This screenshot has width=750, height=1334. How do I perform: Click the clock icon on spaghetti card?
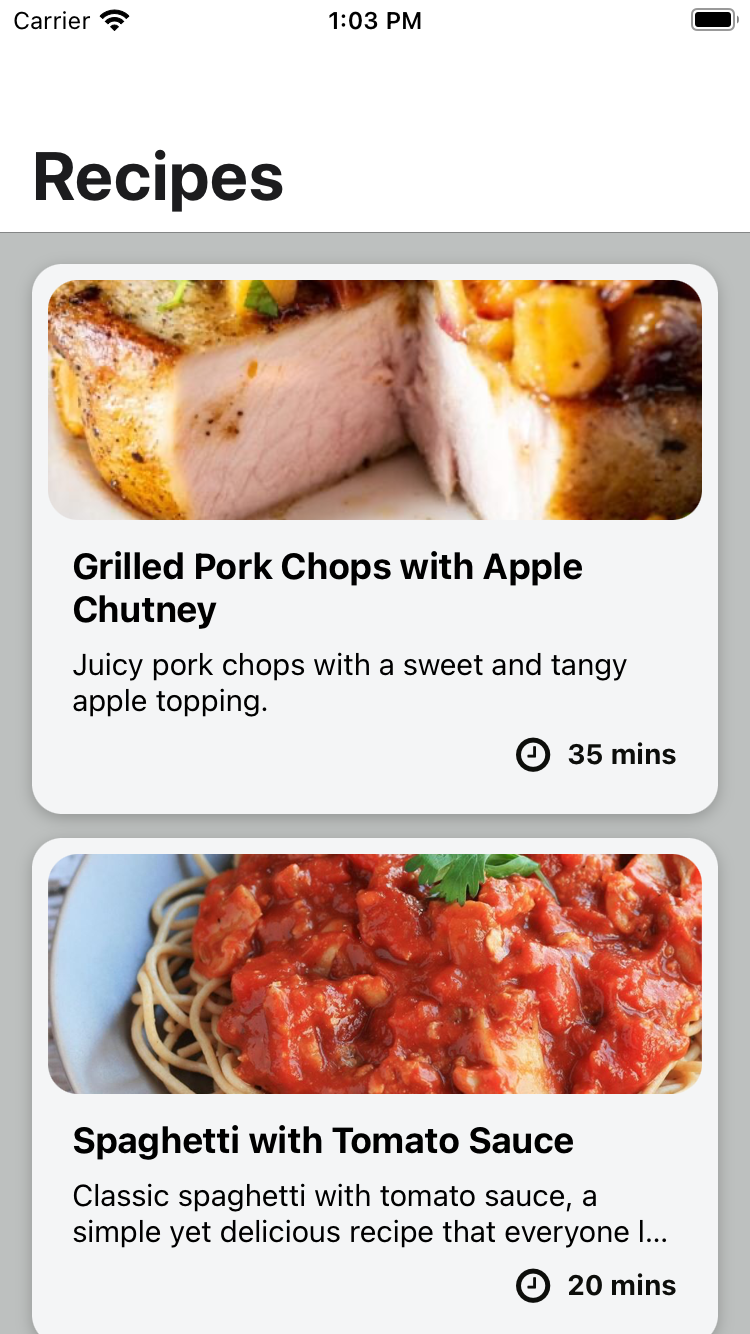click(533, 1286)
